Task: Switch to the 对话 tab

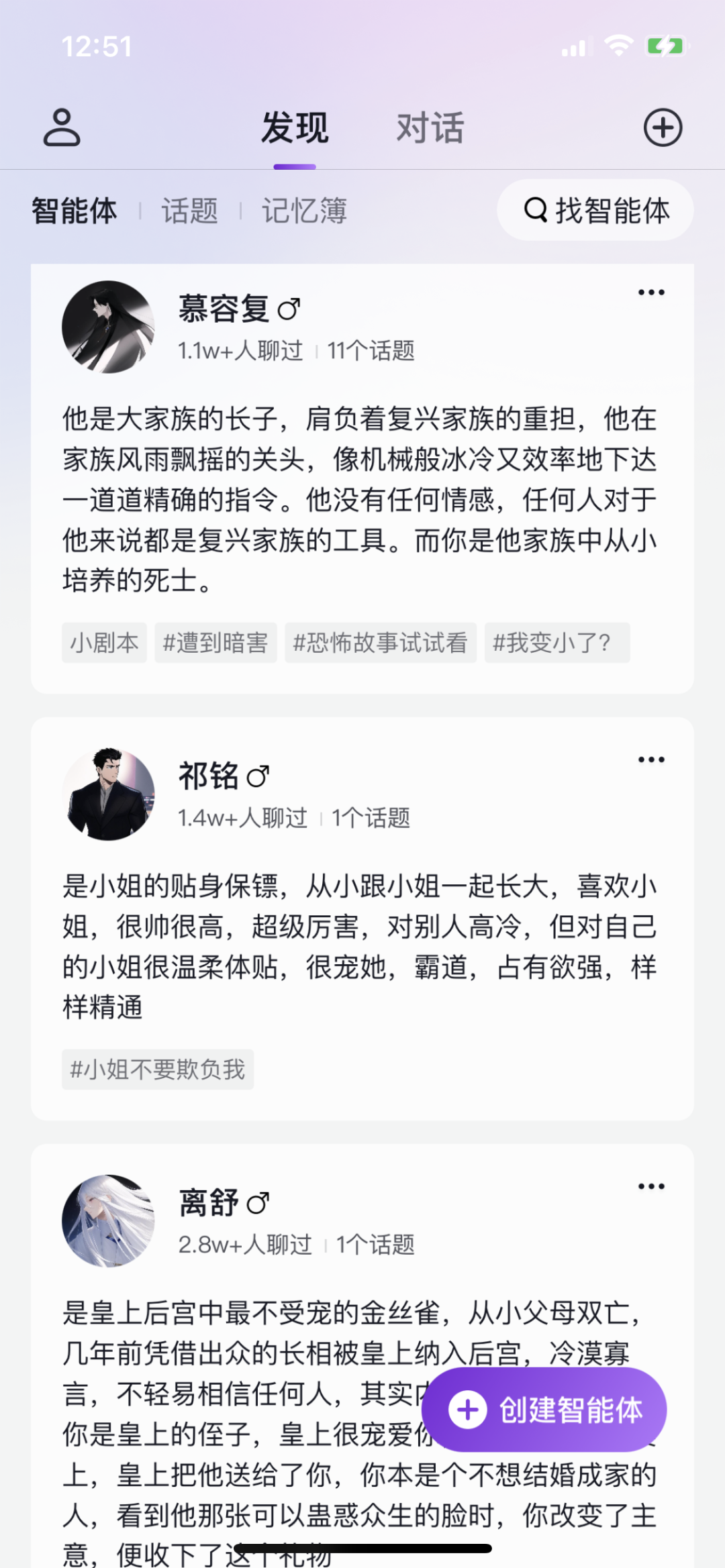Action: tap(430, 127)
